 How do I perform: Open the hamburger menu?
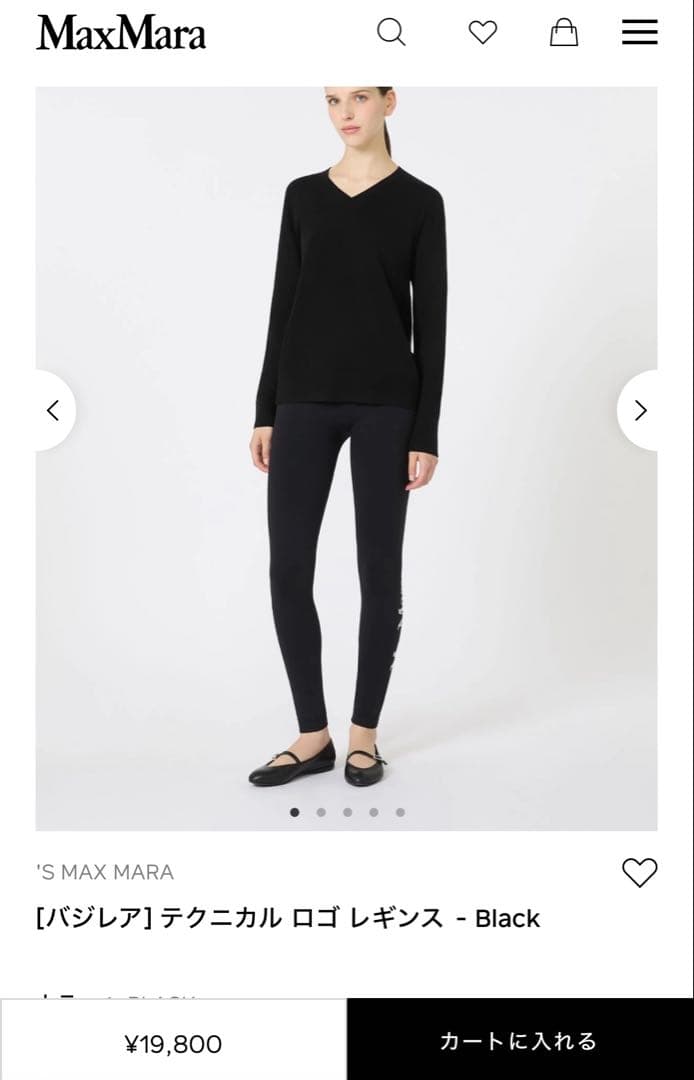[640, 32]
